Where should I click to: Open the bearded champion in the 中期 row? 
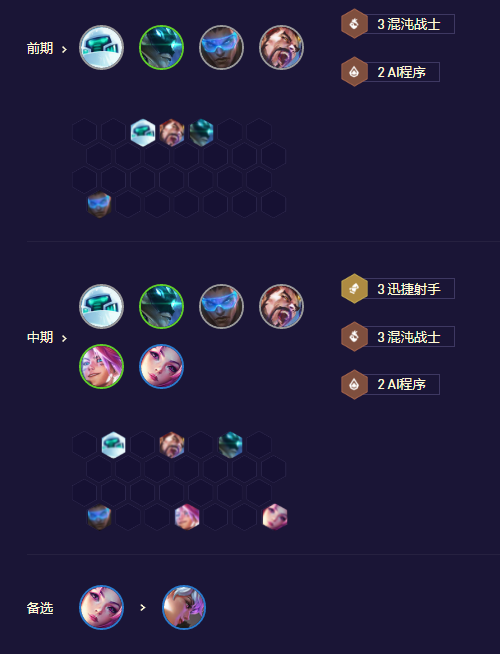pos(281,307)
